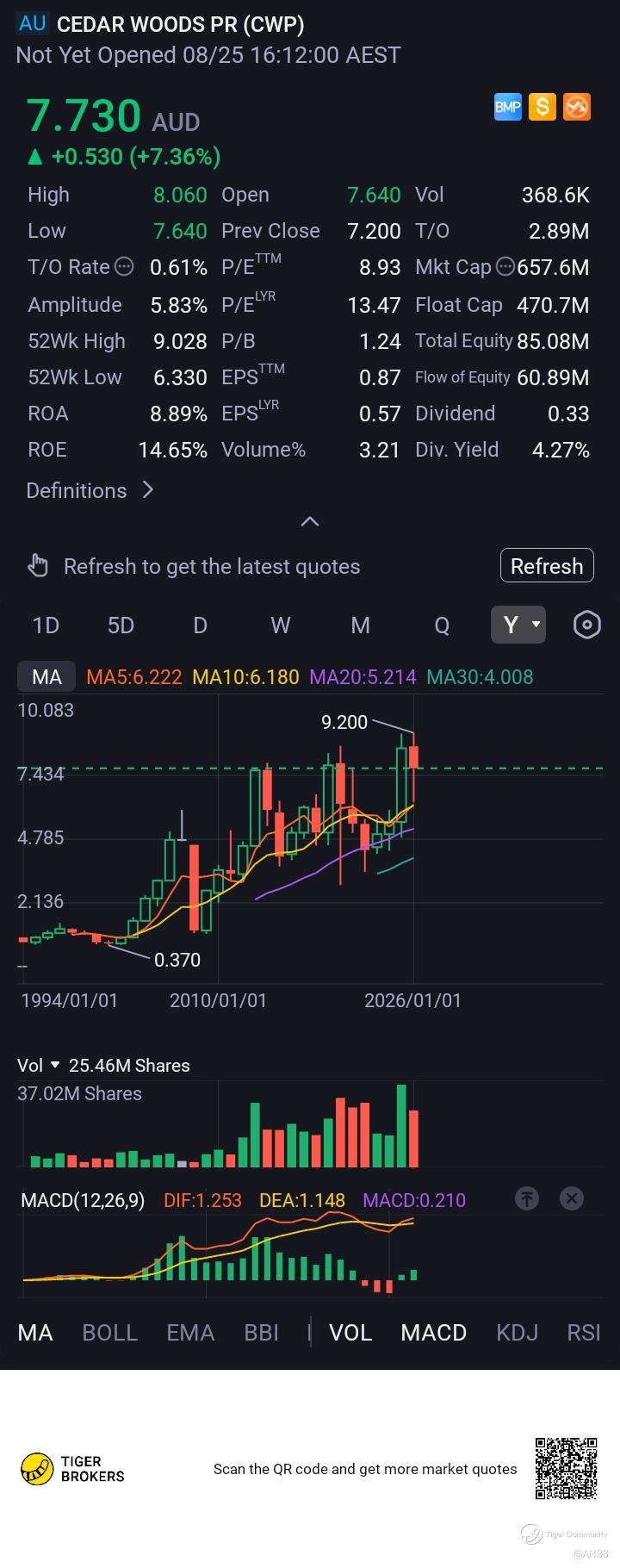Screen dimensions: 620x1568
Task: Select the M monthly chart period
Action: click(361, 625)
